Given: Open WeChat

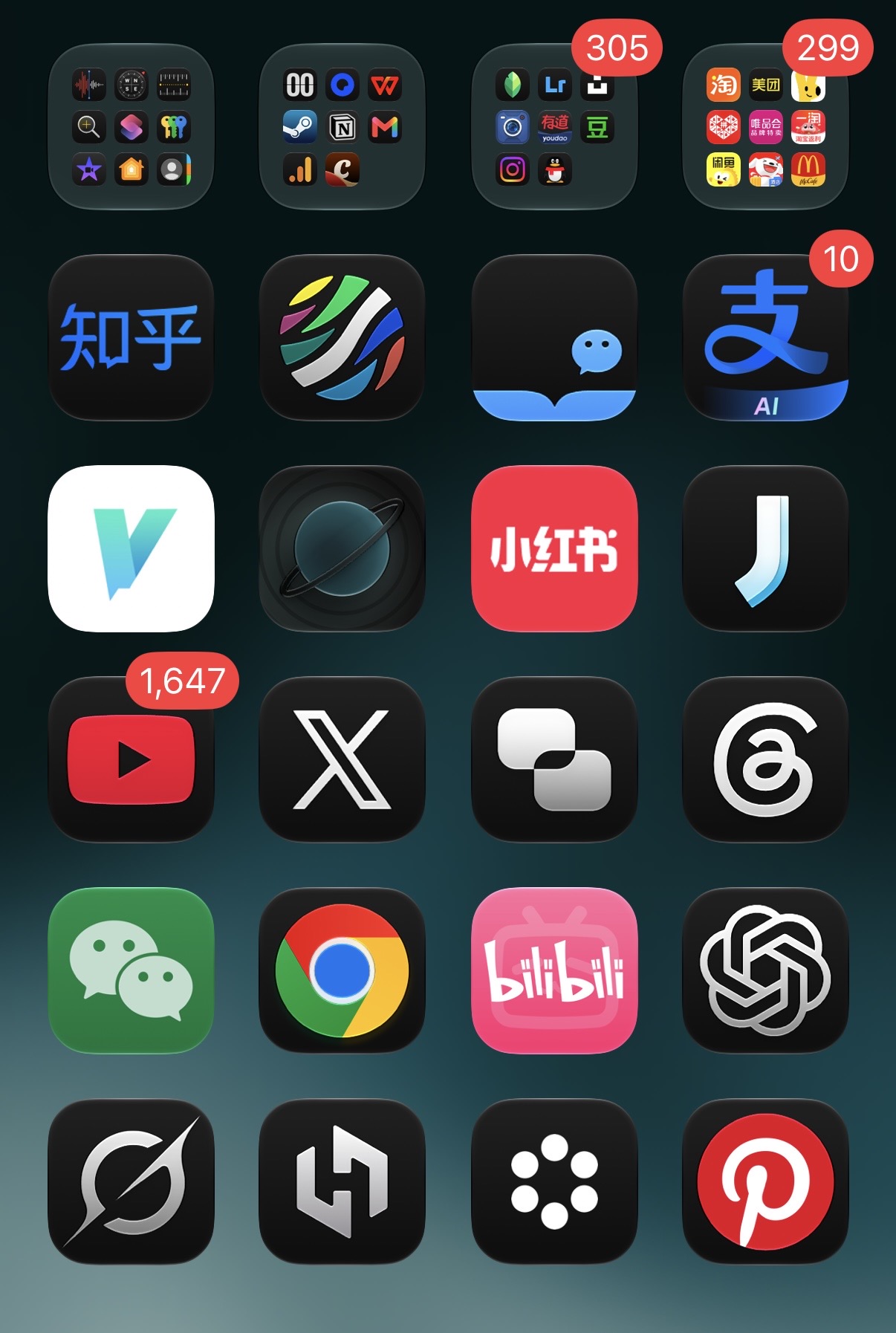Looking at the screenshot, I should (131, 970).
